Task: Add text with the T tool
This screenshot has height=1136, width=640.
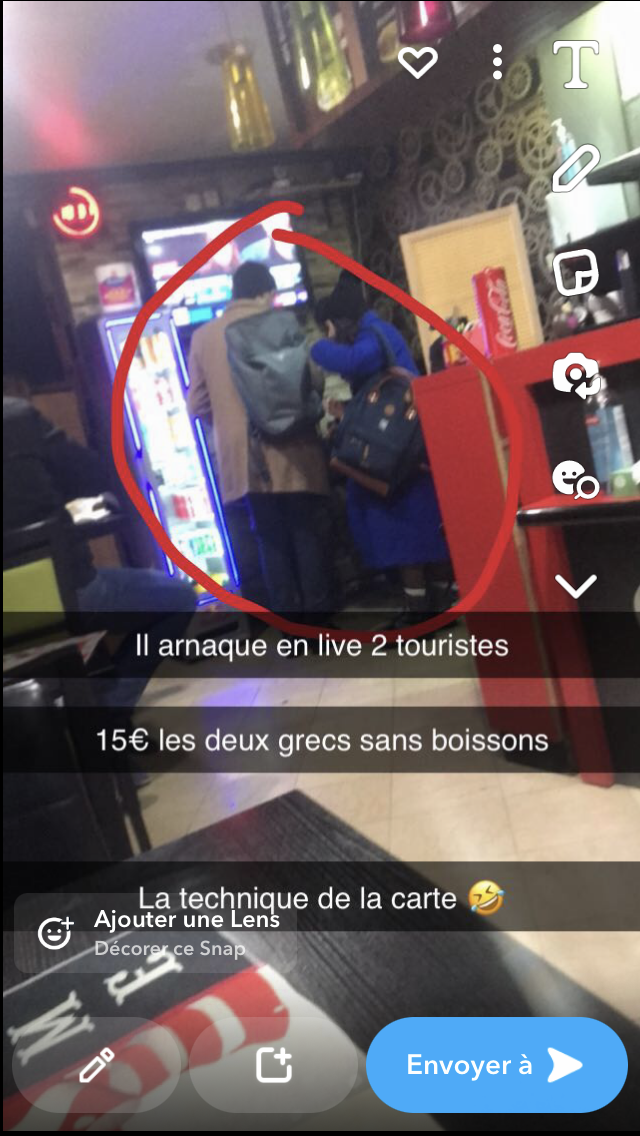Action: click(577, 64)
